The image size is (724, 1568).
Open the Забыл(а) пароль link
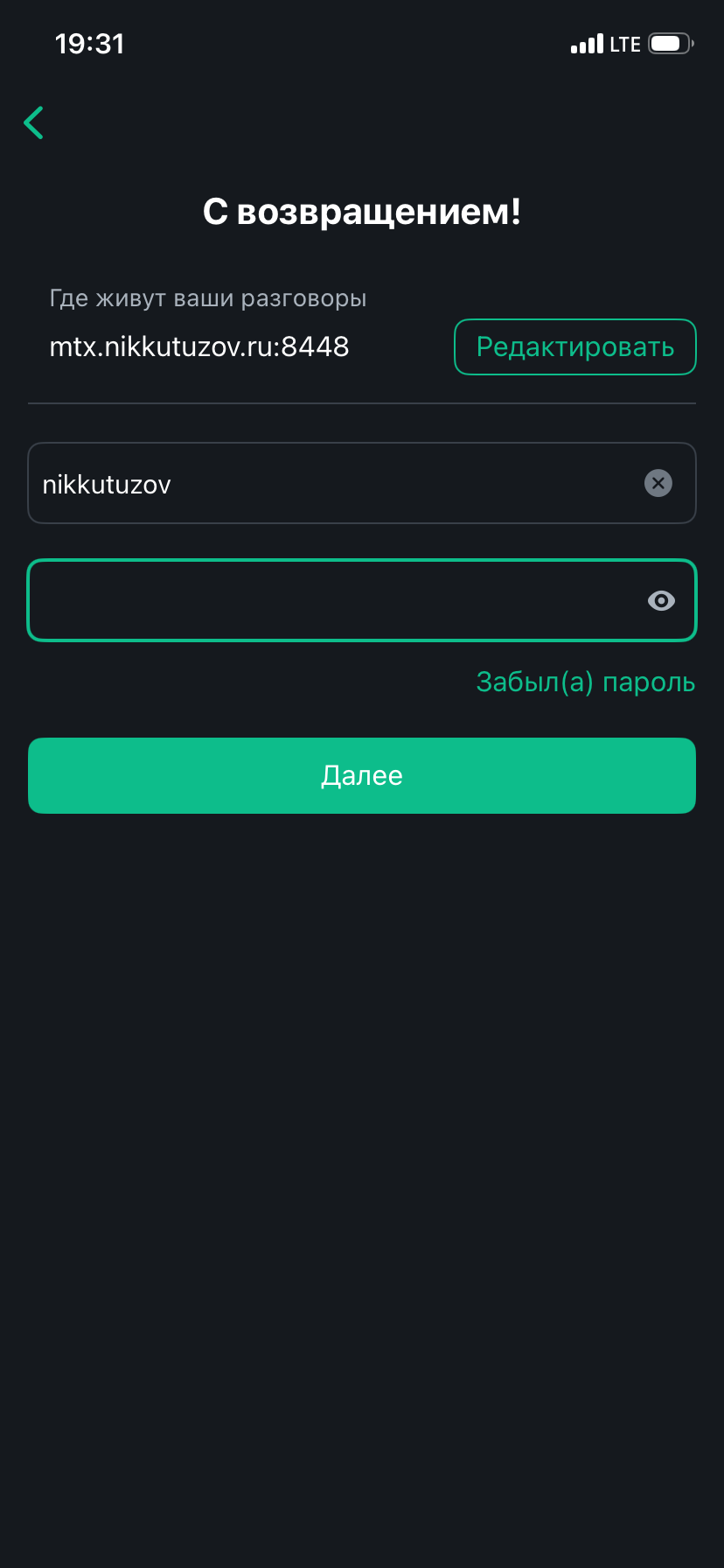[585, 682]
